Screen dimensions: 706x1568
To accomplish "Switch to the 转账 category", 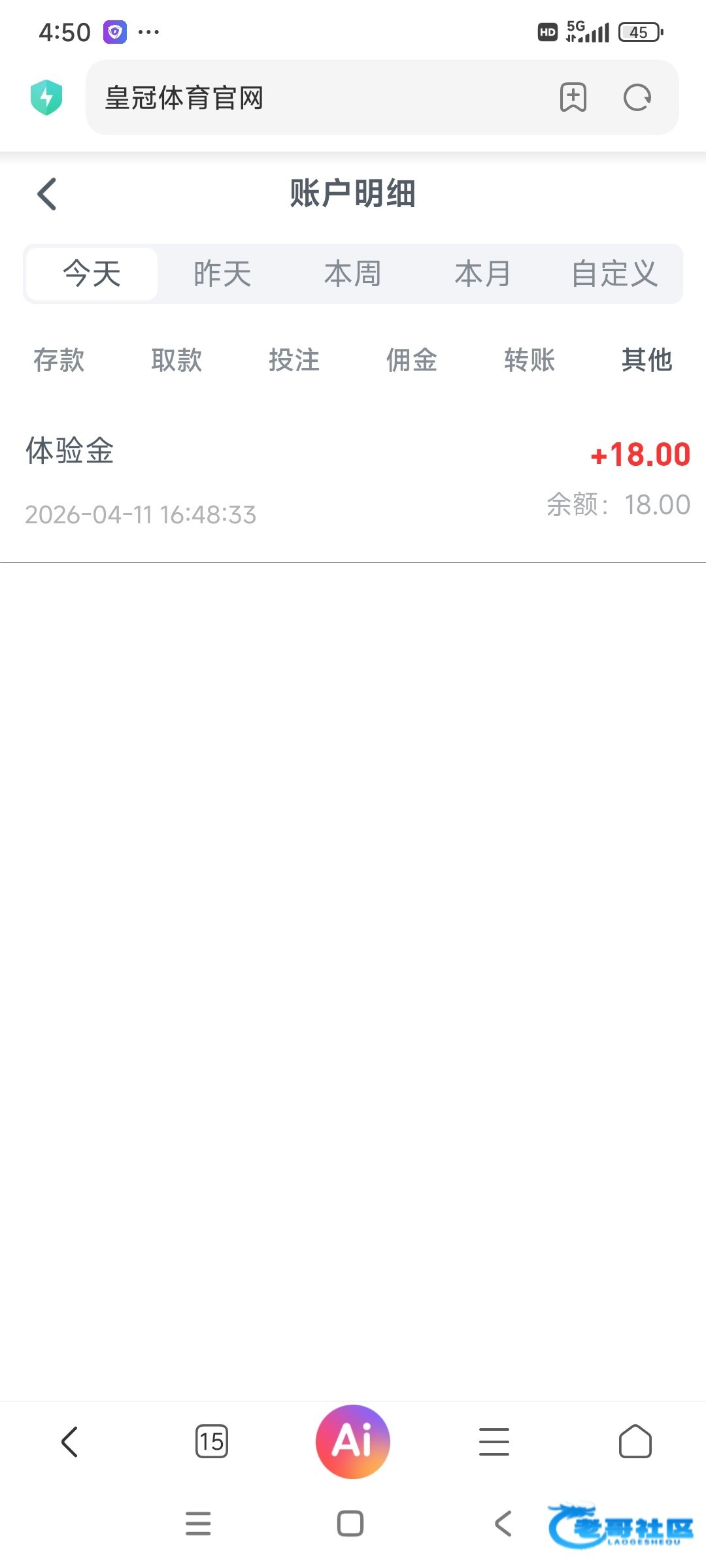I will tap(529, 360).
